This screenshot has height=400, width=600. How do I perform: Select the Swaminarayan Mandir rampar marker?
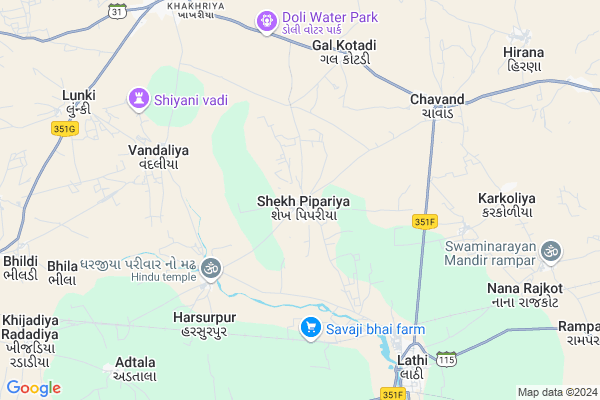(x=550, y=255)
